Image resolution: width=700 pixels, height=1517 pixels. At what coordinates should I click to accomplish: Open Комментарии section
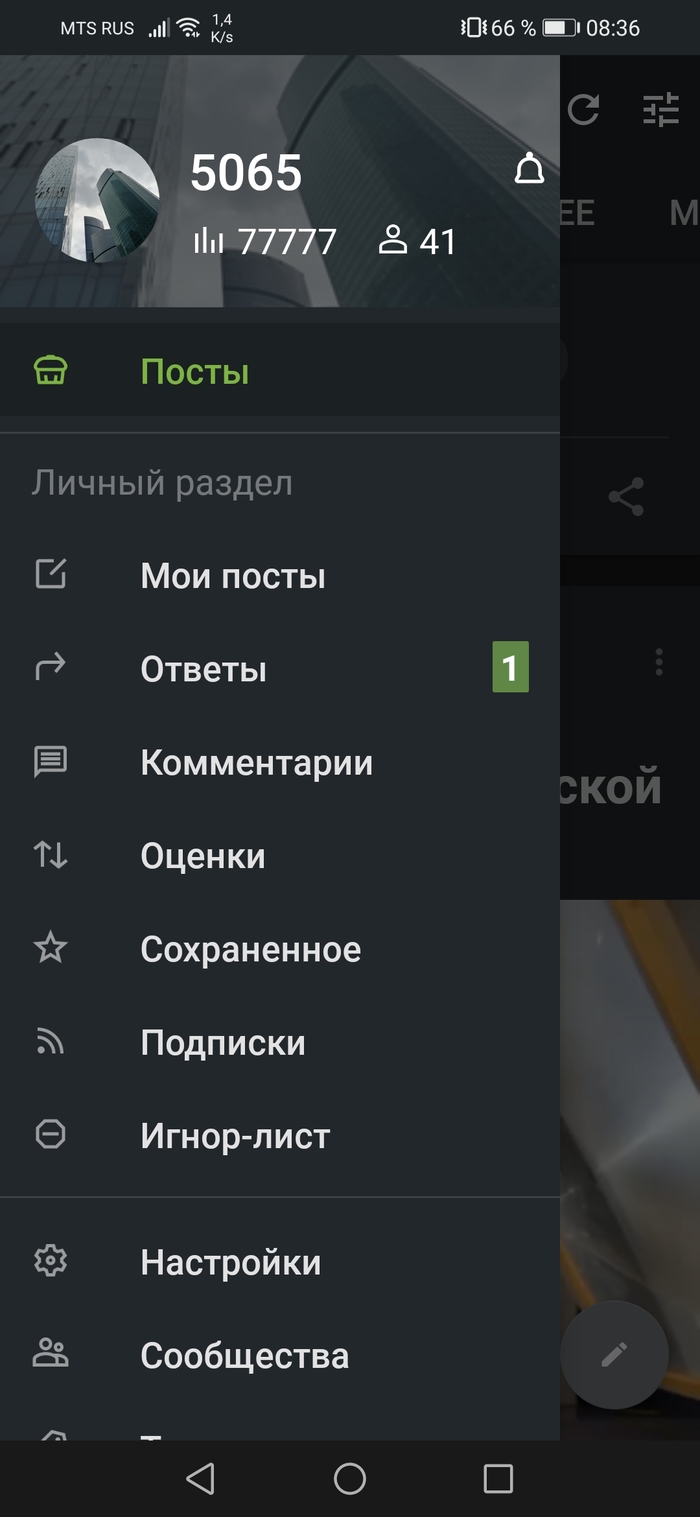(x=256, y=762)
